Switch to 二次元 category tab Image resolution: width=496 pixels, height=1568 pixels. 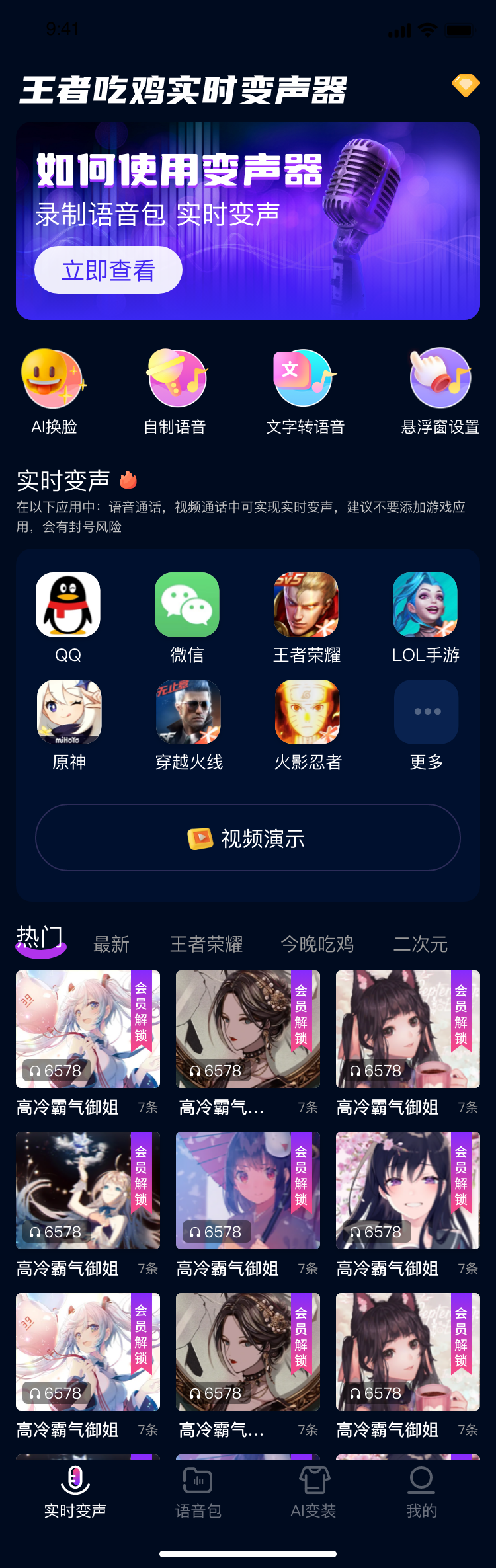point(421,944)
